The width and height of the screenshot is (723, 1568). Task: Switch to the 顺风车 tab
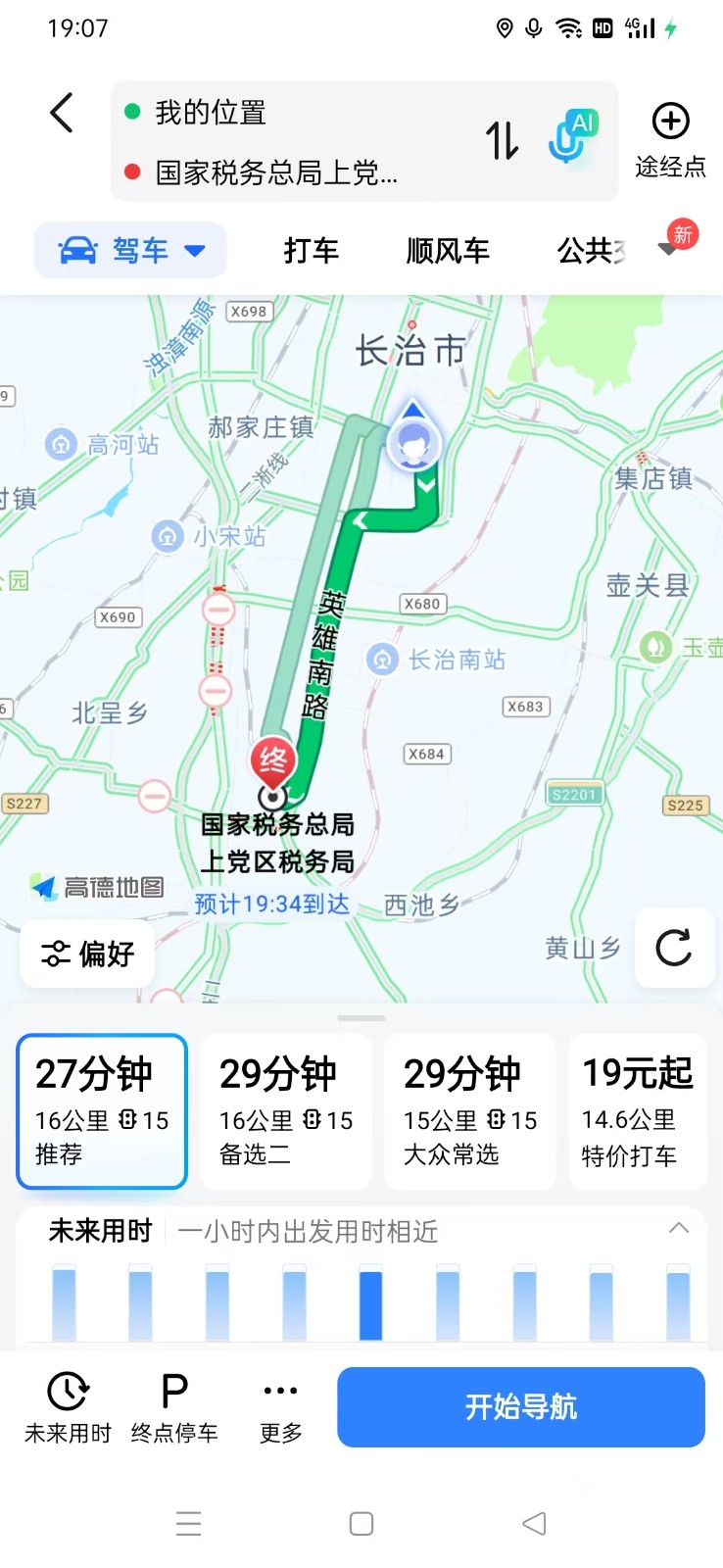(448, 251)
